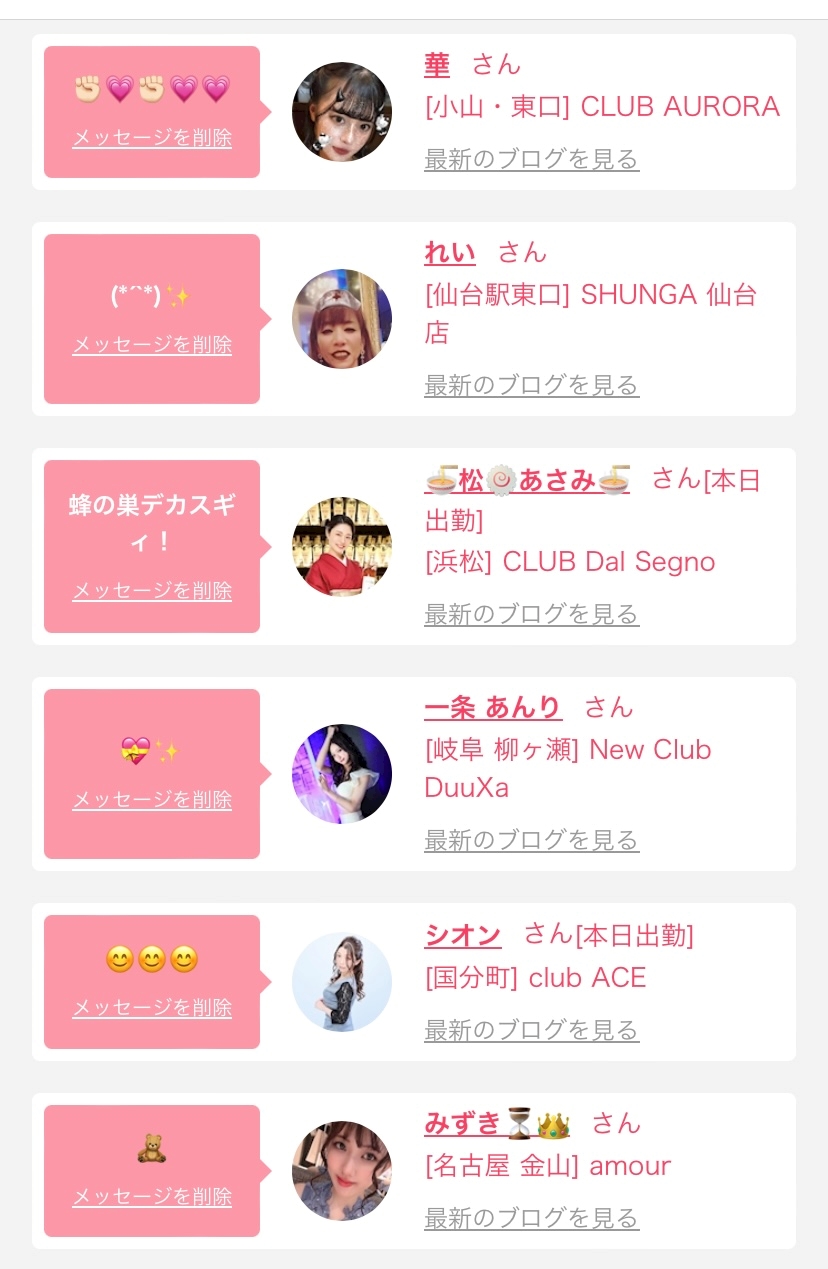Tap シオン's round profile photo
828x1269 pixels.
(342, 982)
